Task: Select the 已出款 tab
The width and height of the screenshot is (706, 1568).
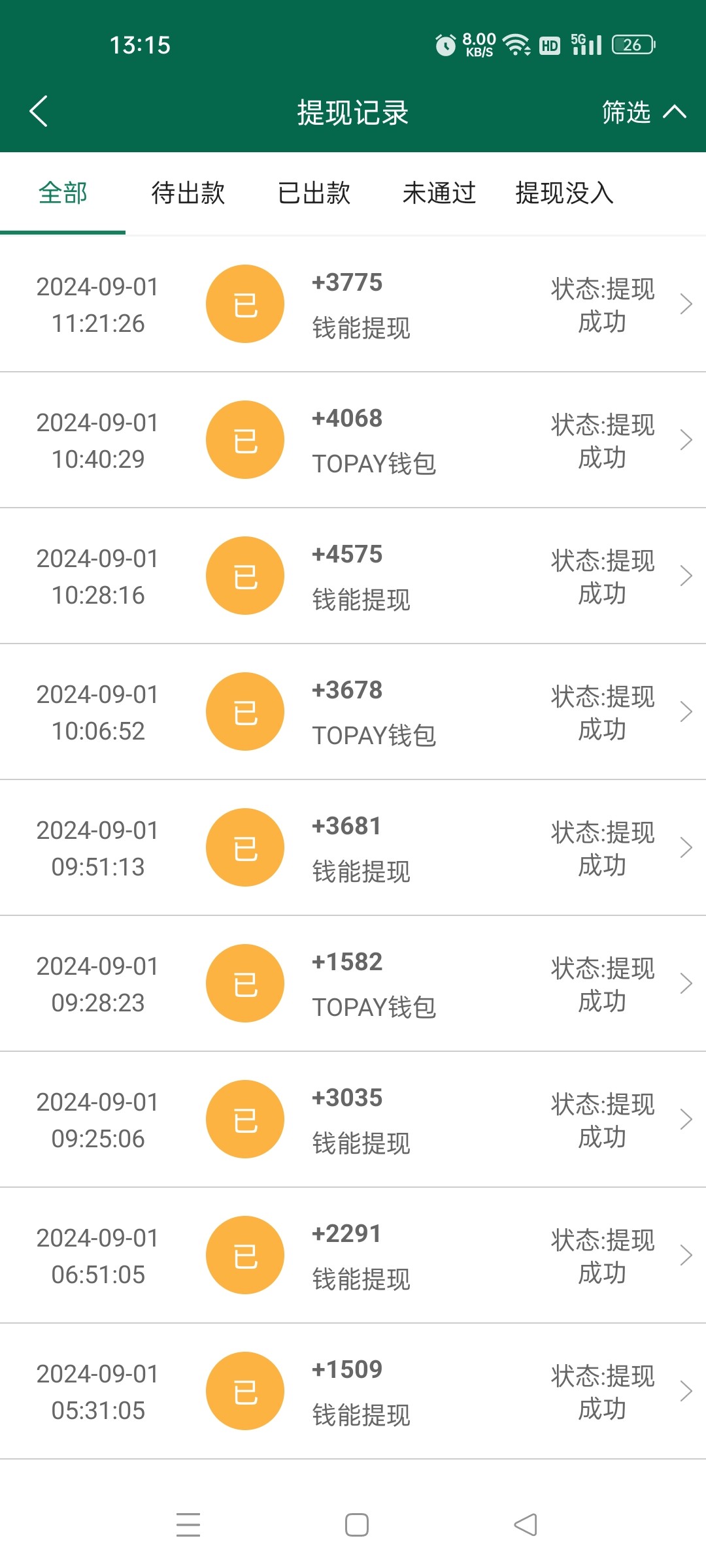Action: point(314,193)
